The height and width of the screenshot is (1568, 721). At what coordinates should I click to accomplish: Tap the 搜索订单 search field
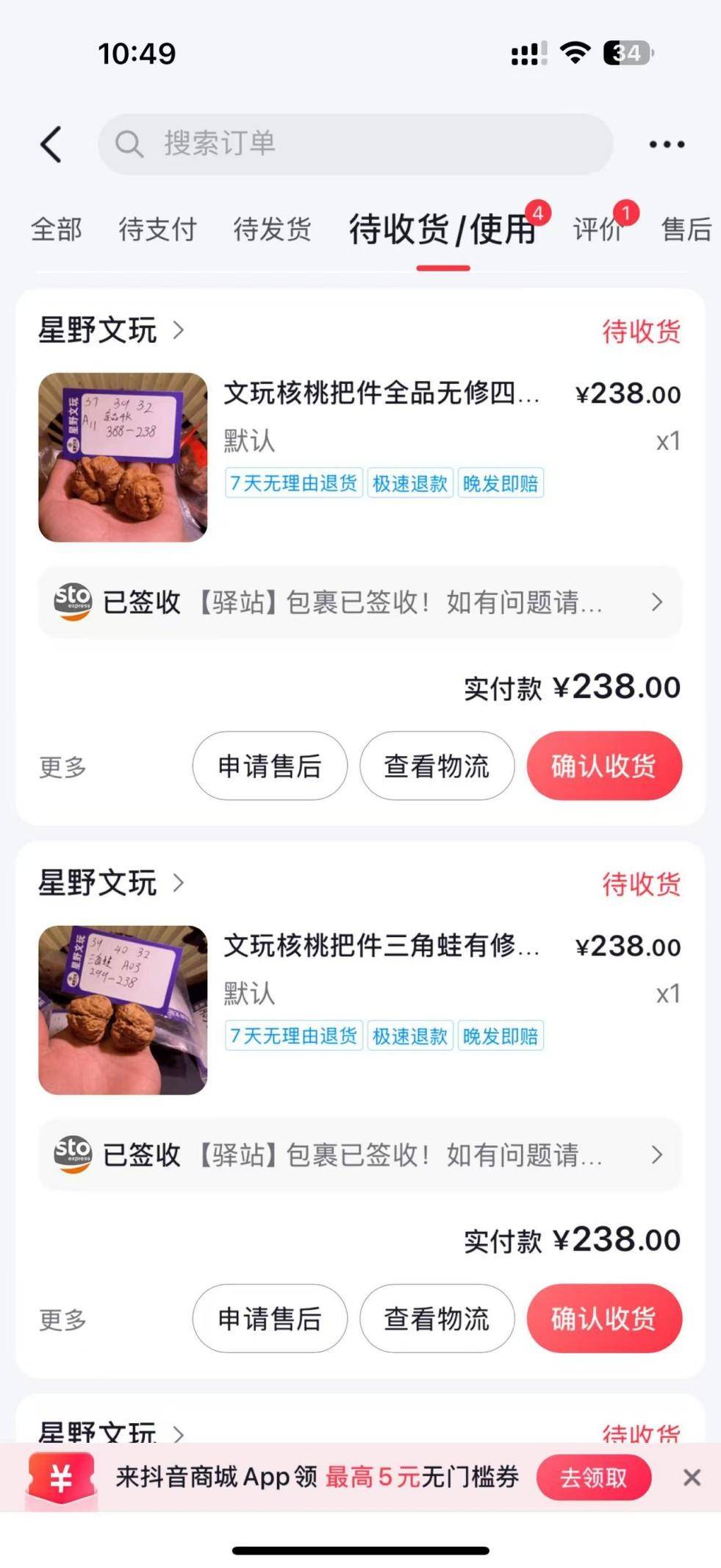coord(356,144)
